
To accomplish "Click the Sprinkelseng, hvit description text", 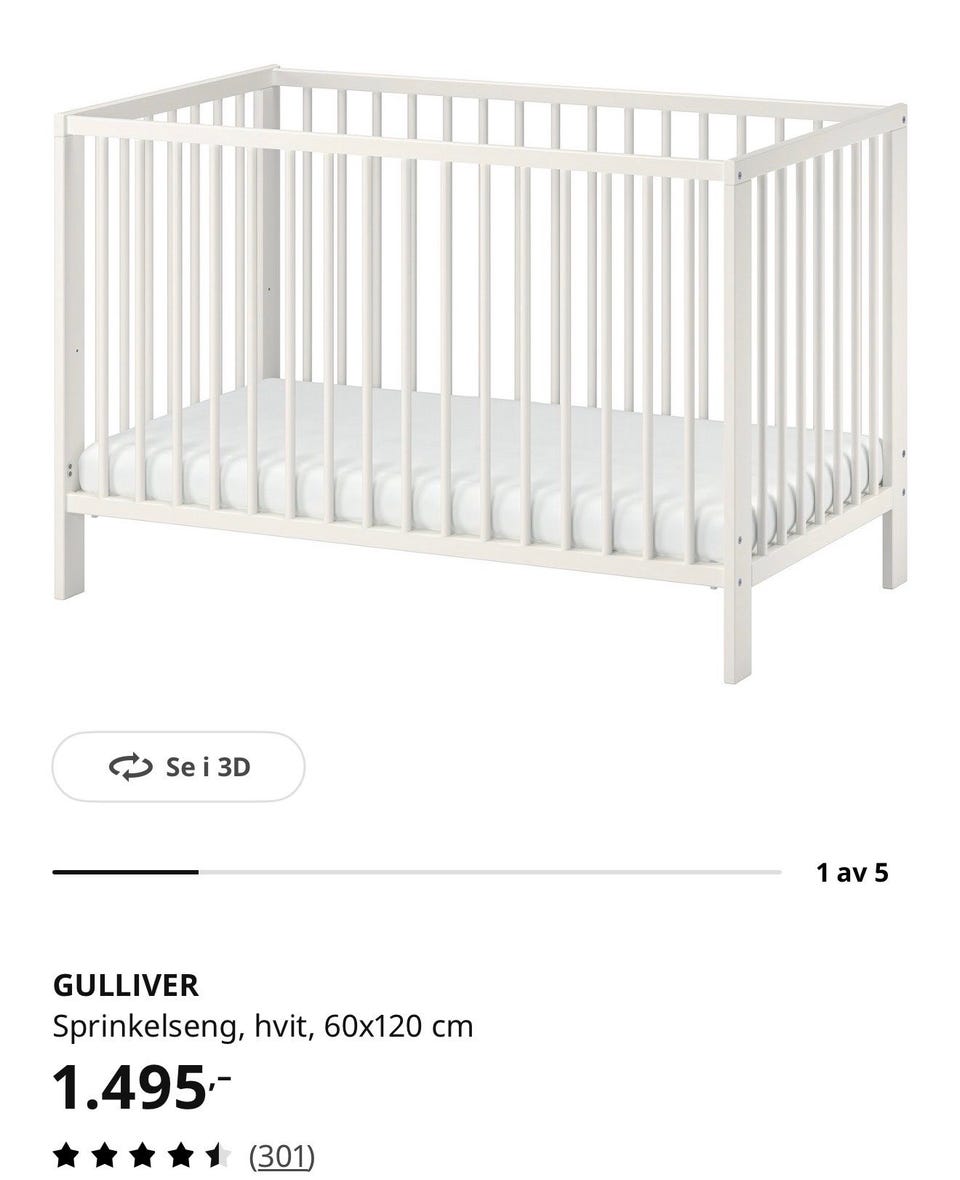I will [265, 1026].
